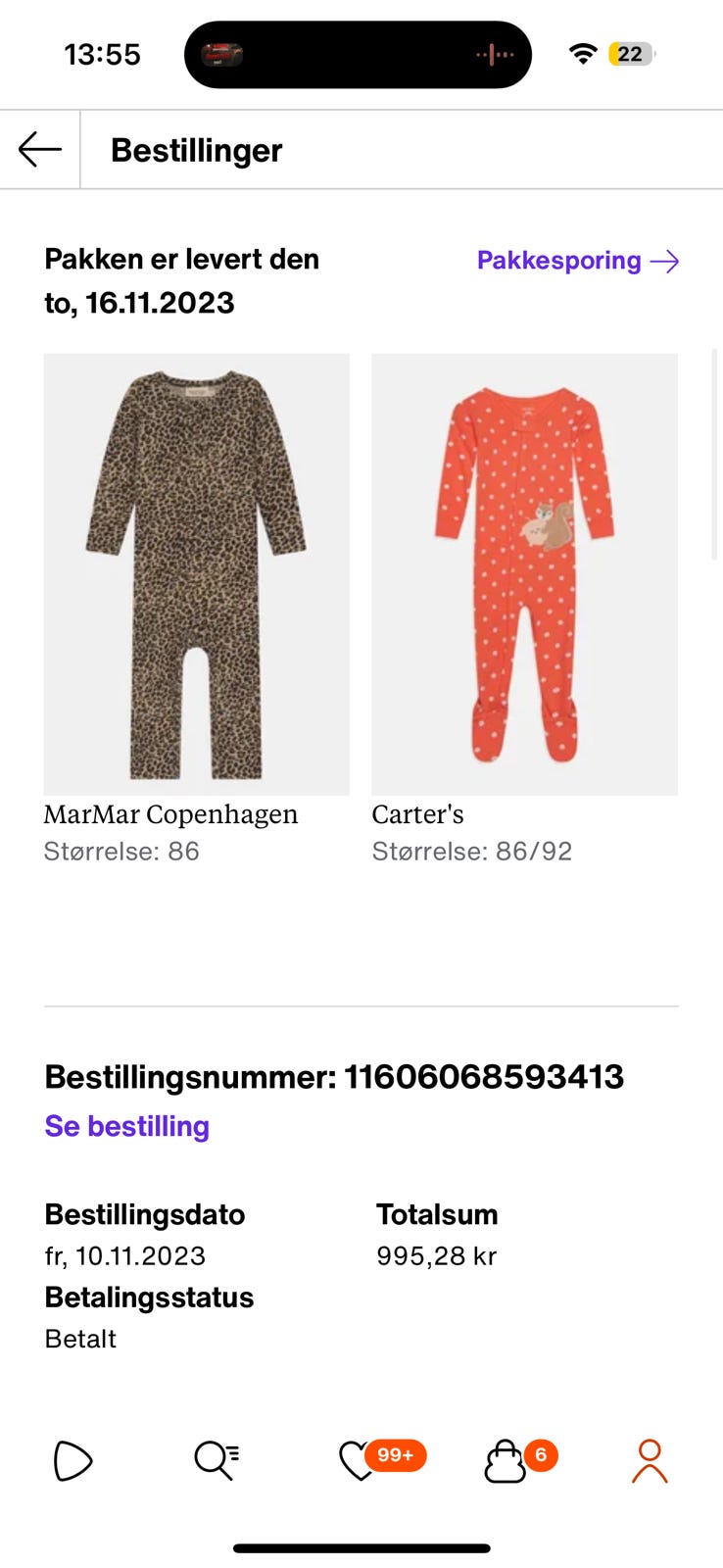The width and height of the screenshot is (723, 1568).
Task: Tap the wishlist badge showing 99+
Action: (393, 1455)
